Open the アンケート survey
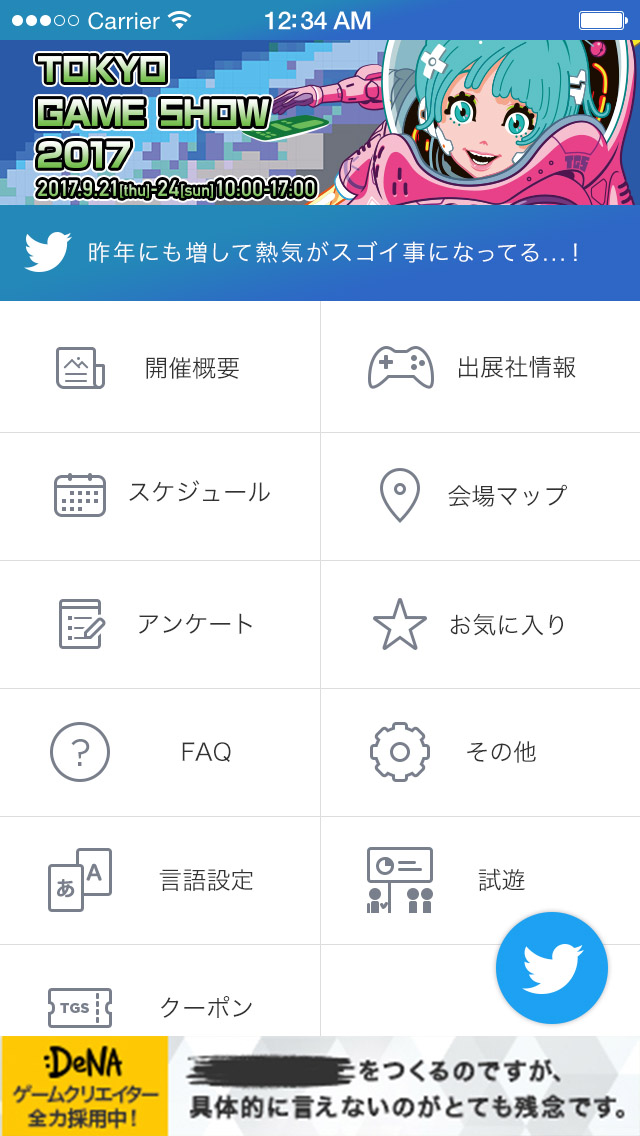The width and height of the screenshot is (640, 1136). 160,624
